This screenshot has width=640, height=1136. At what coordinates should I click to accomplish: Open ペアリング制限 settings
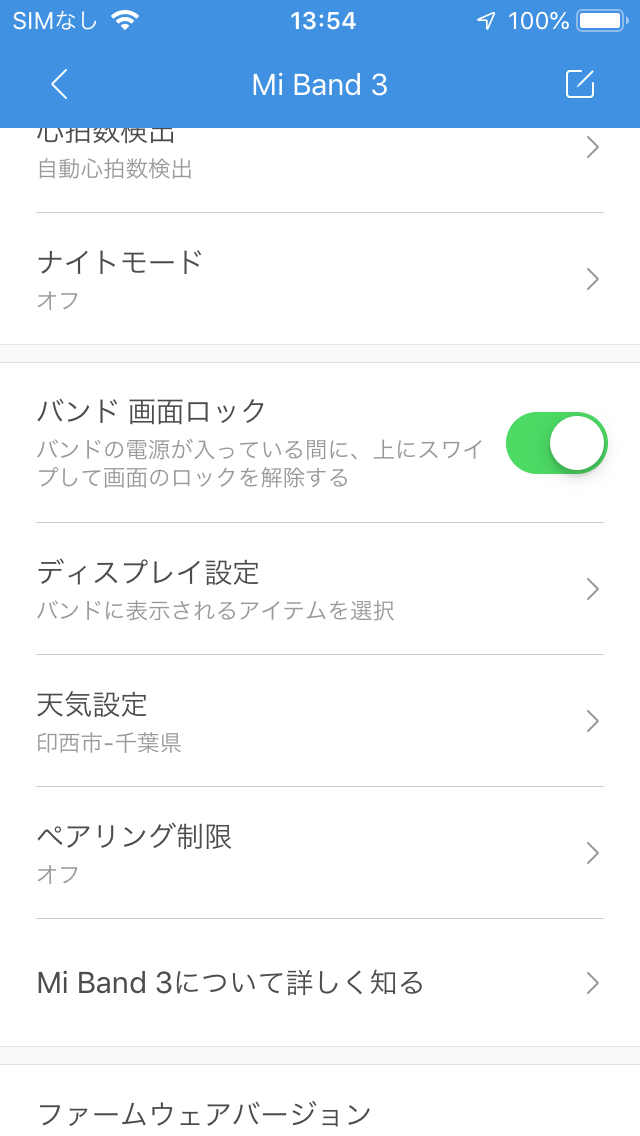[320, 853]
